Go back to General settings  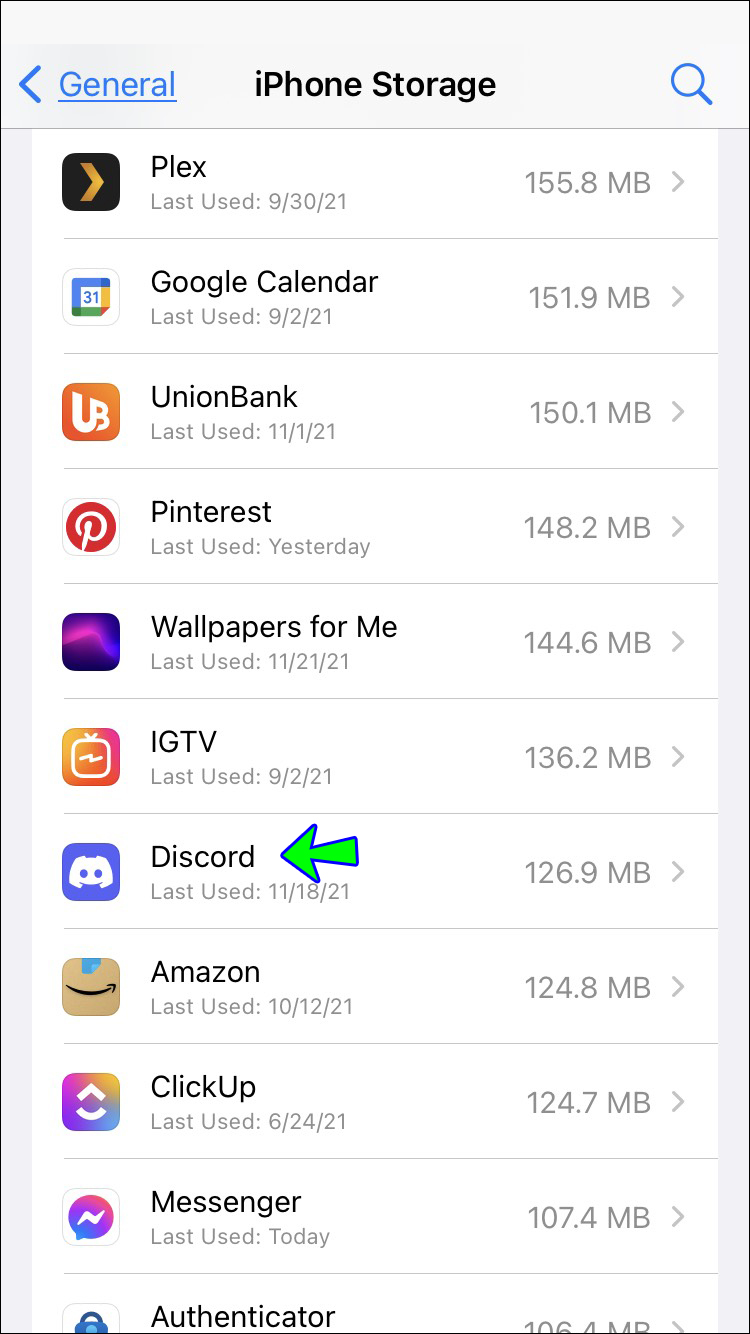click(x=98, y=85)
